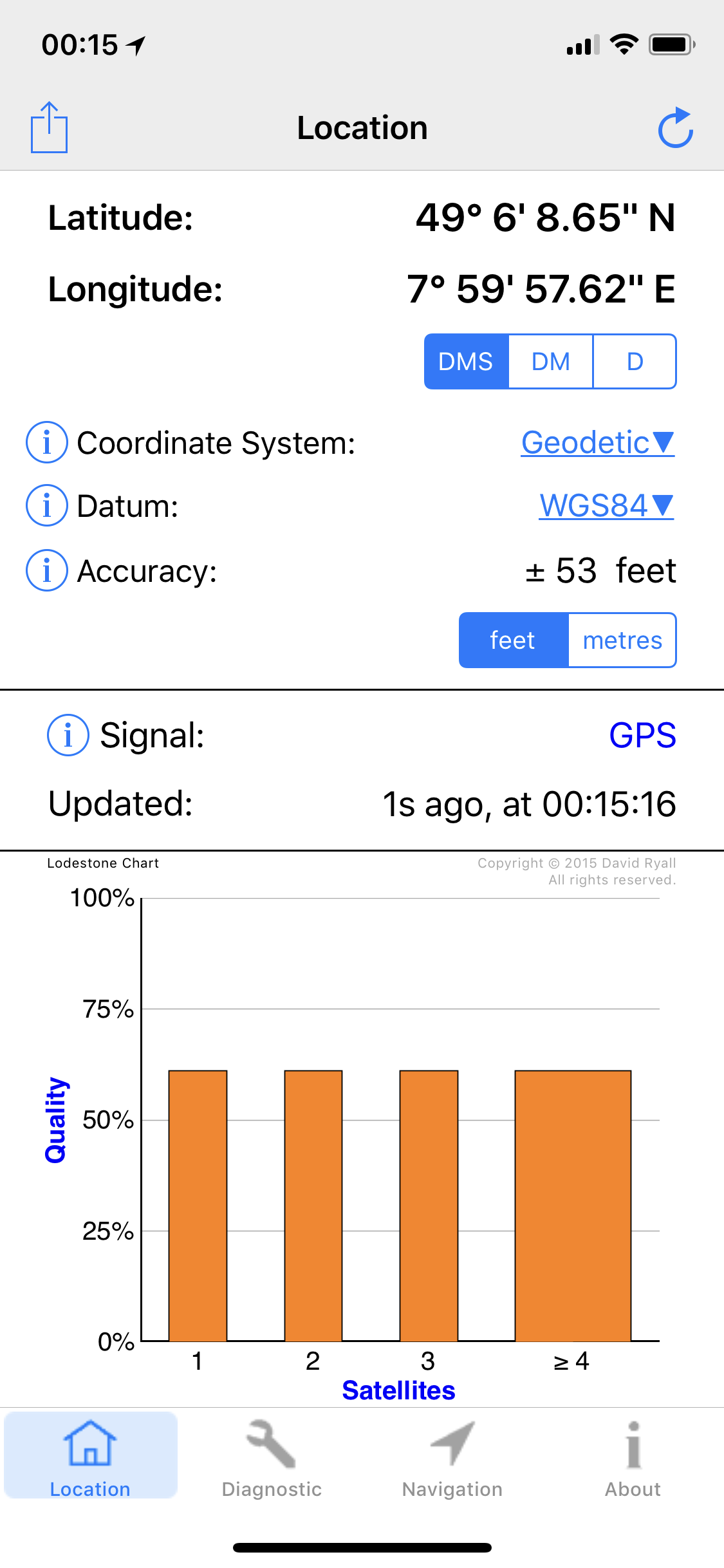Image resolution: width=724 pixels, height=1568 pixels.
Task: Refresh the location reading
Action: click(675, 127)
